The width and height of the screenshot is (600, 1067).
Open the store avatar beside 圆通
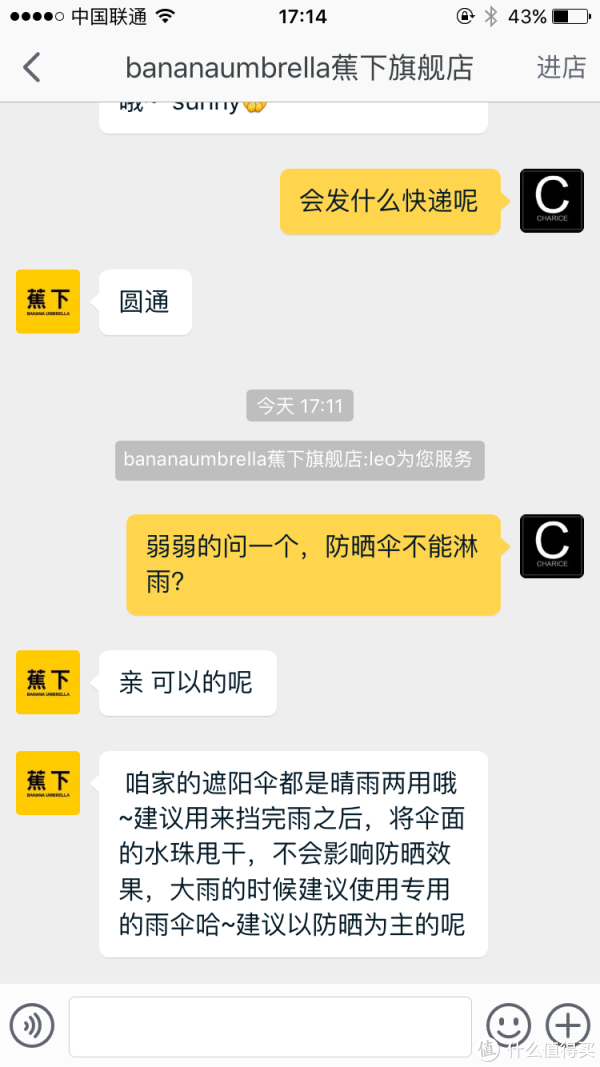(48, 301)
